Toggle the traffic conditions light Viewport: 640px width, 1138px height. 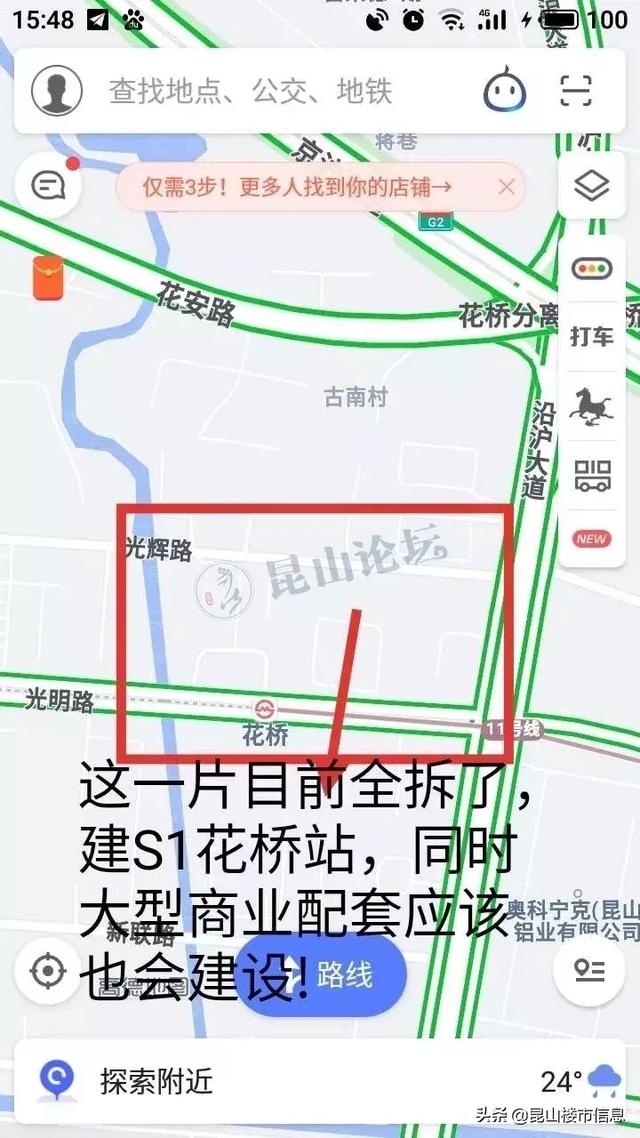tap(592, 269)
